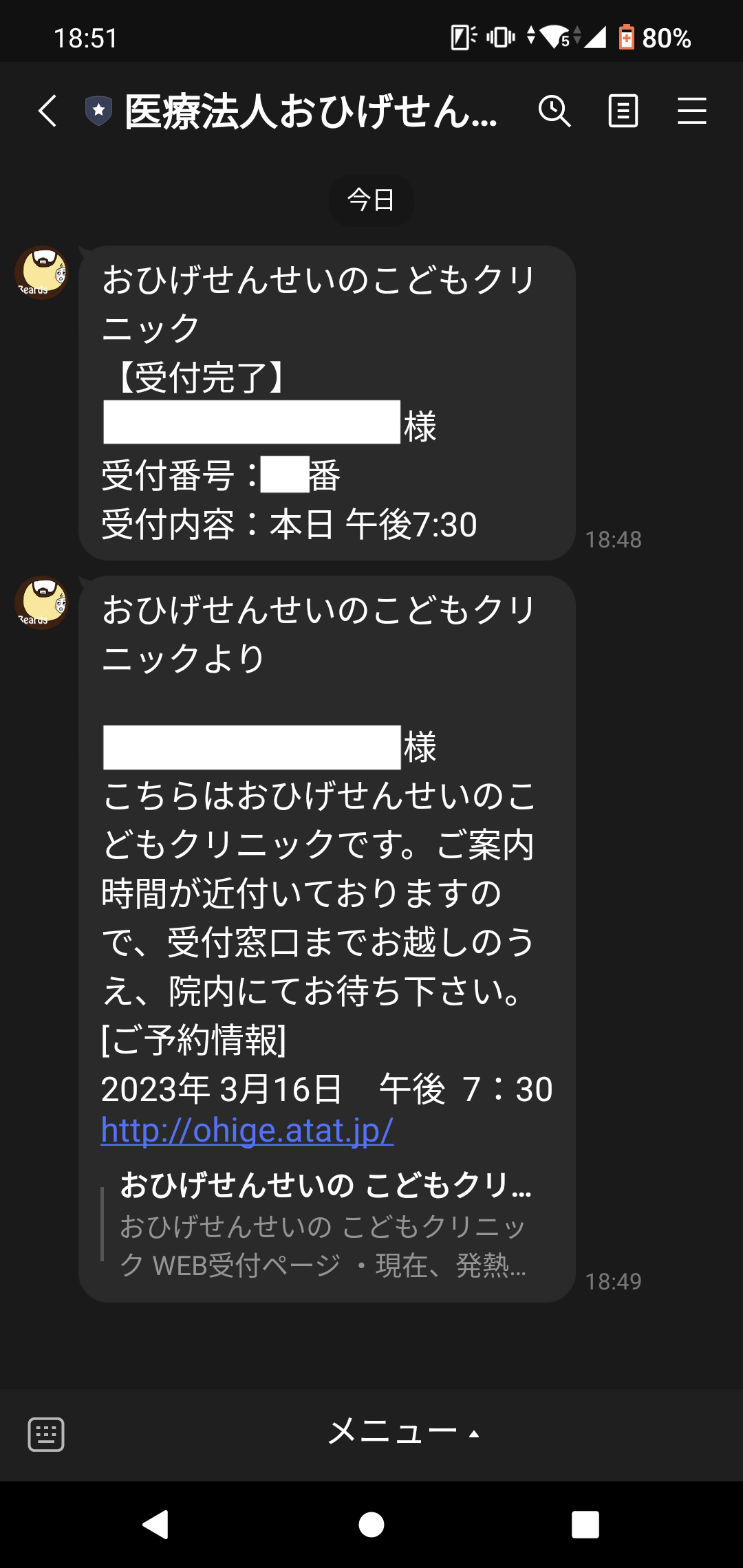
Task: Open the clinic avatar on 18:48 message
Action: pos(42,272)
